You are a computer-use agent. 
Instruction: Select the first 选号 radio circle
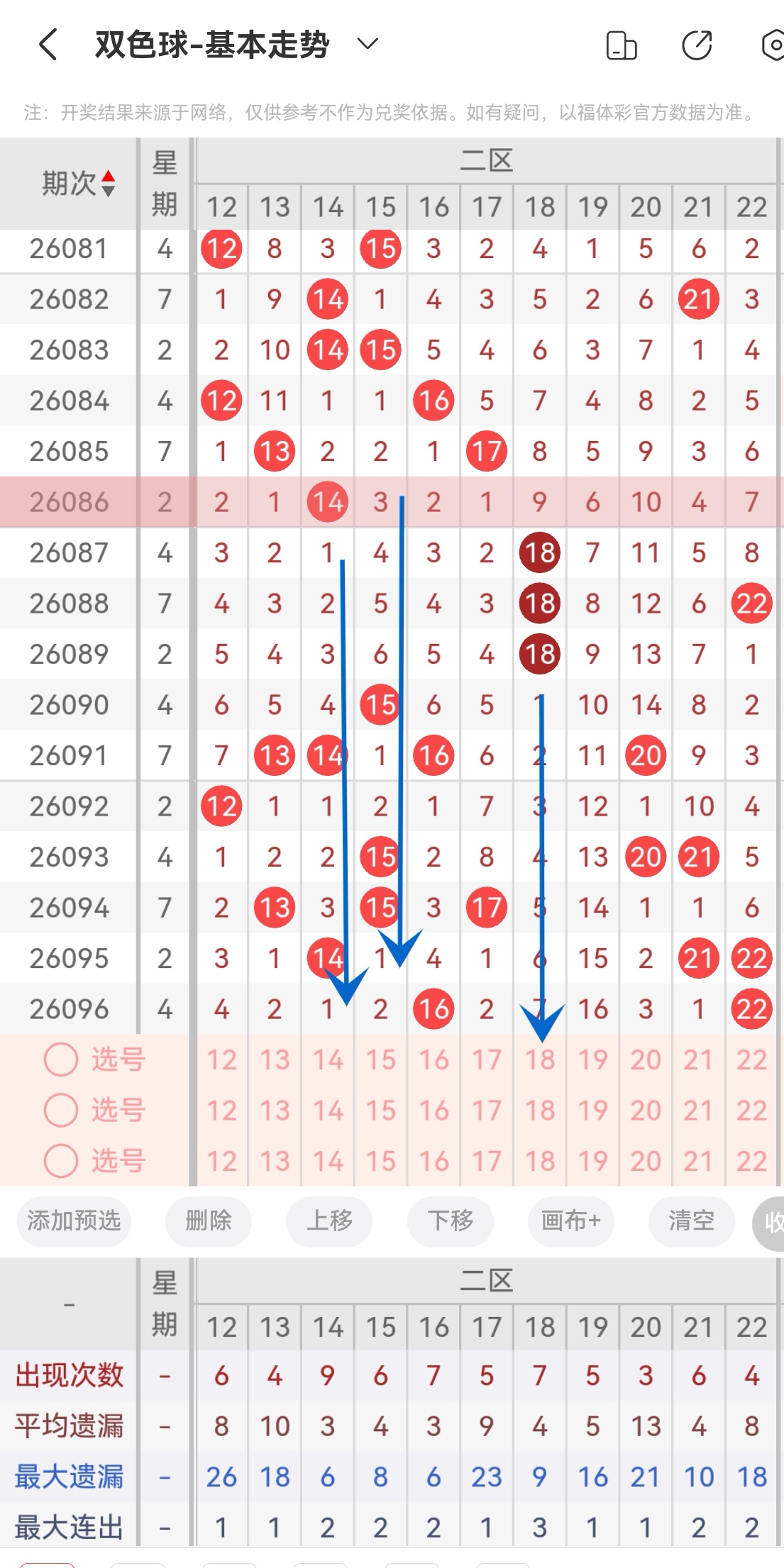[61, 1060]
